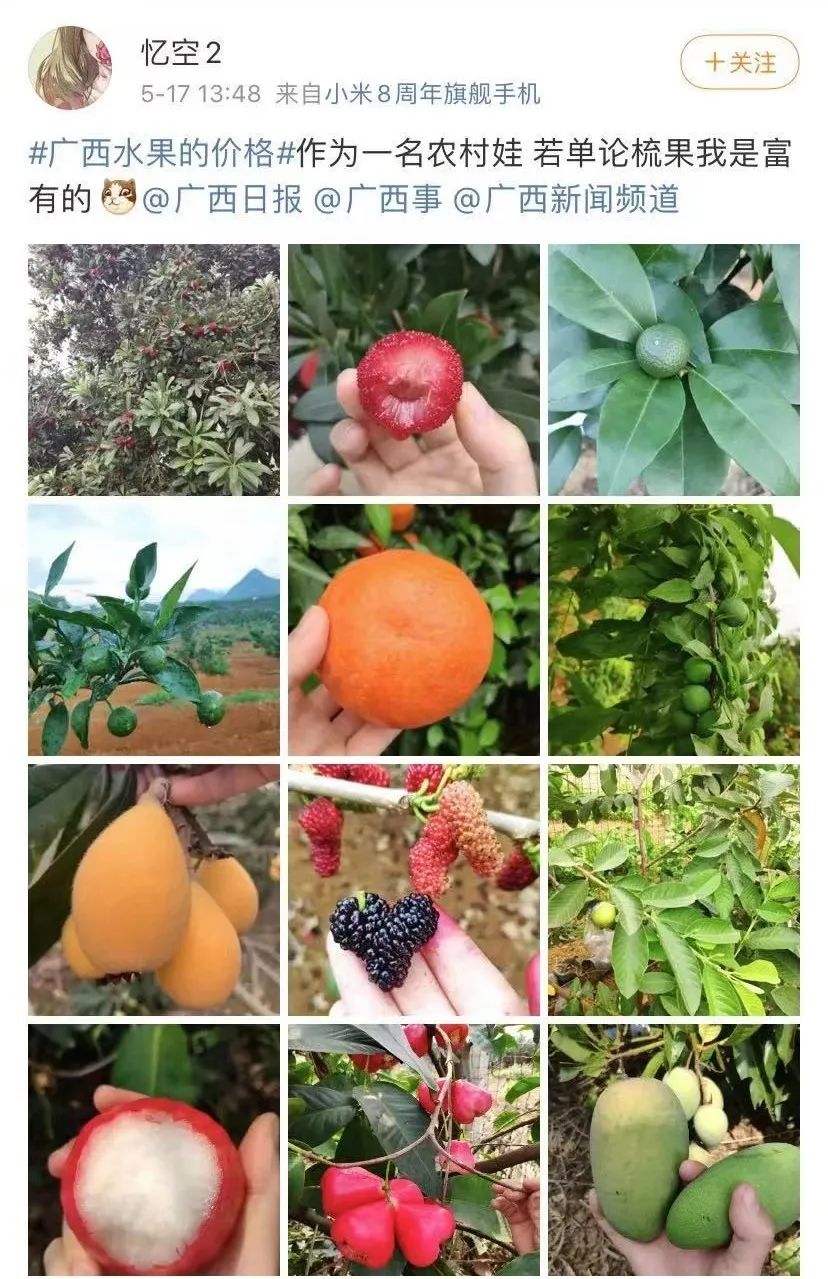Open the bayberry tree photo
Viewport: 828px width, 1279px height.
tap(154, 370)
